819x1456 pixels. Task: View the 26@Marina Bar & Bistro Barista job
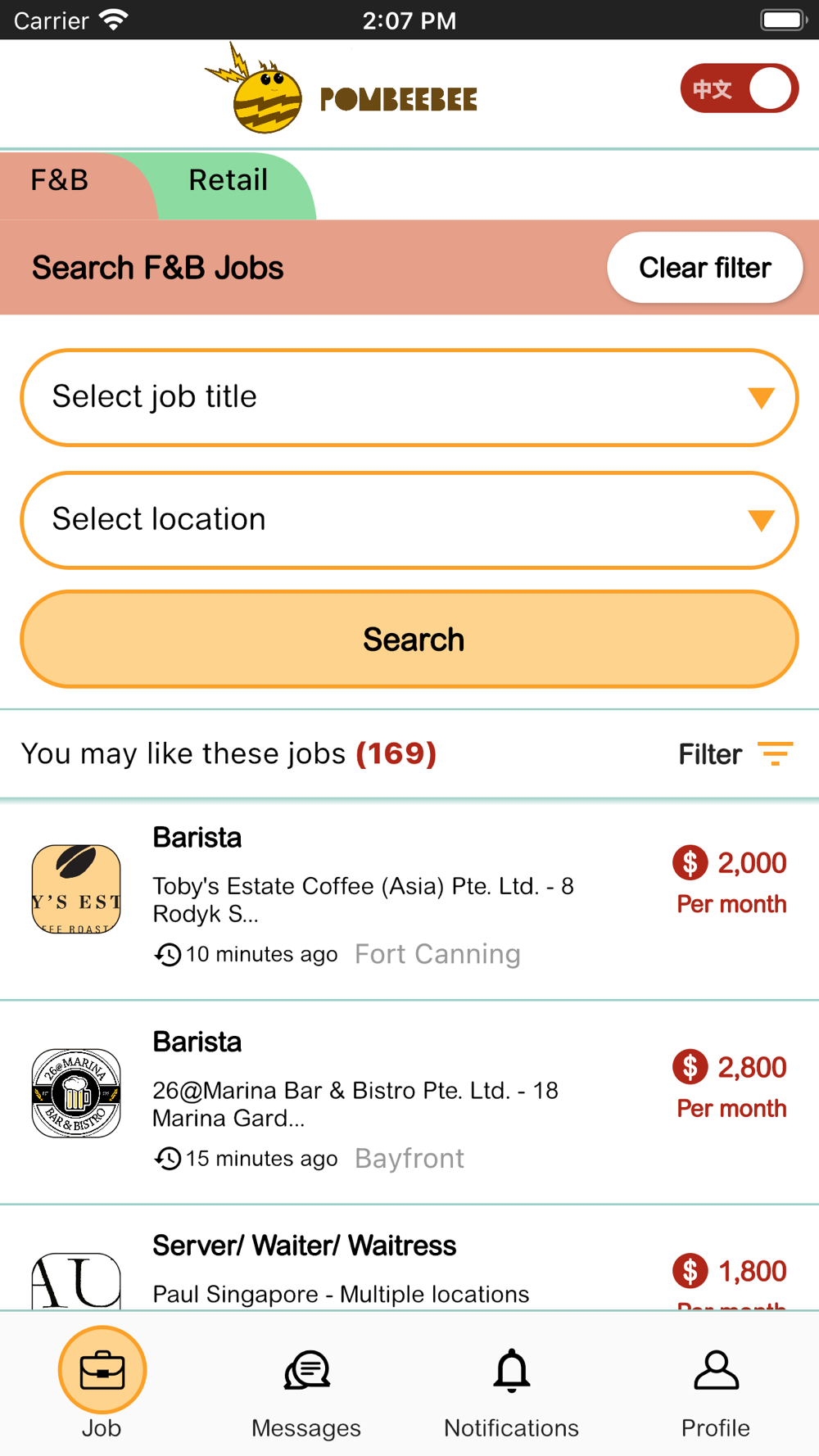[409, 1102]
